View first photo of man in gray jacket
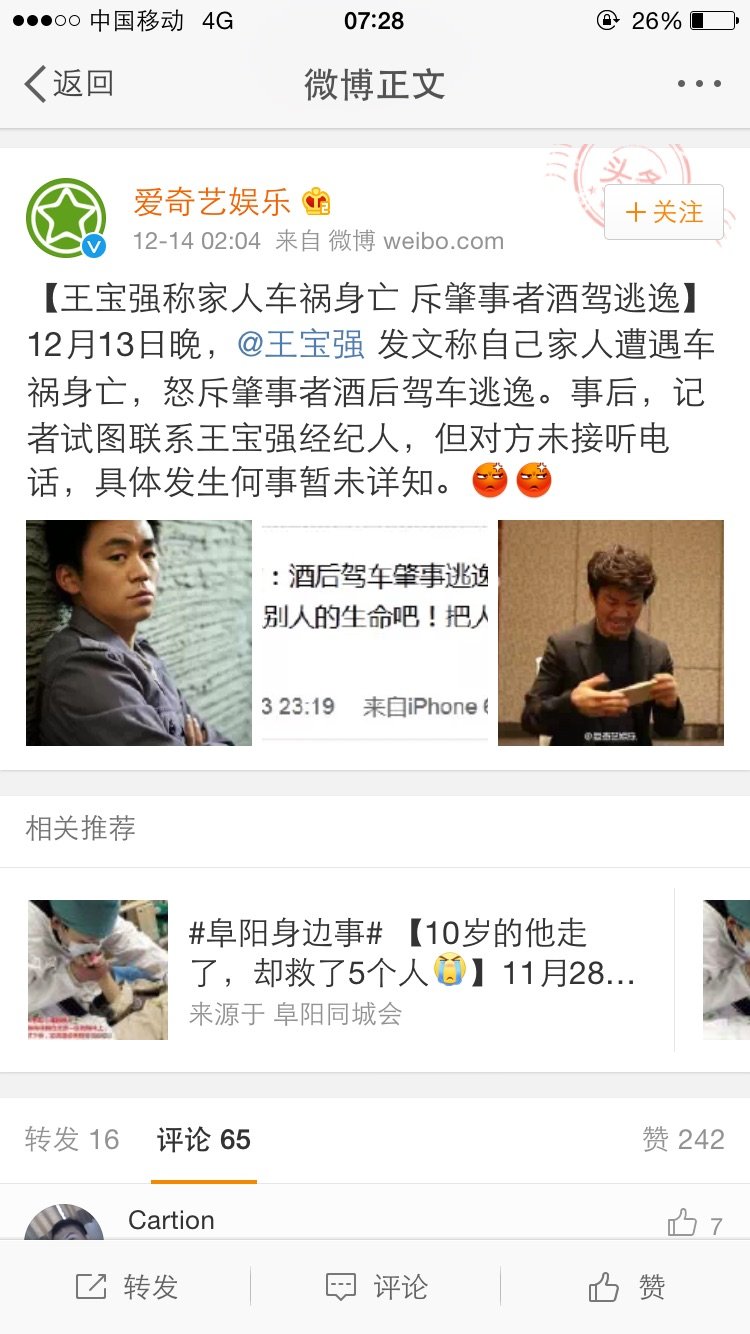Screen dimensions: 750x1334 (x=139, y=632)
